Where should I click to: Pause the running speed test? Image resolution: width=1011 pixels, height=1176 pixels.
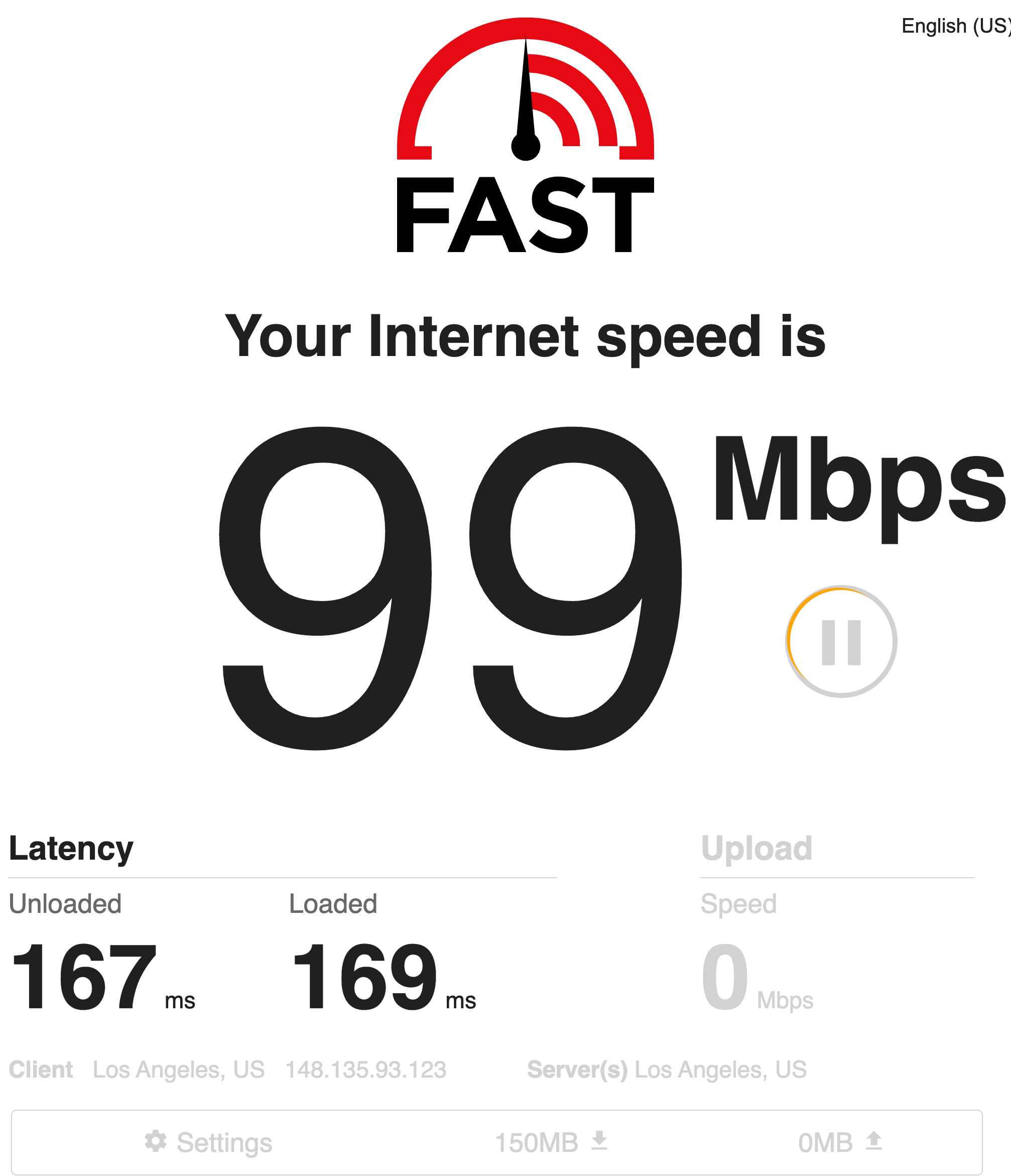click(x=841, y=642)
